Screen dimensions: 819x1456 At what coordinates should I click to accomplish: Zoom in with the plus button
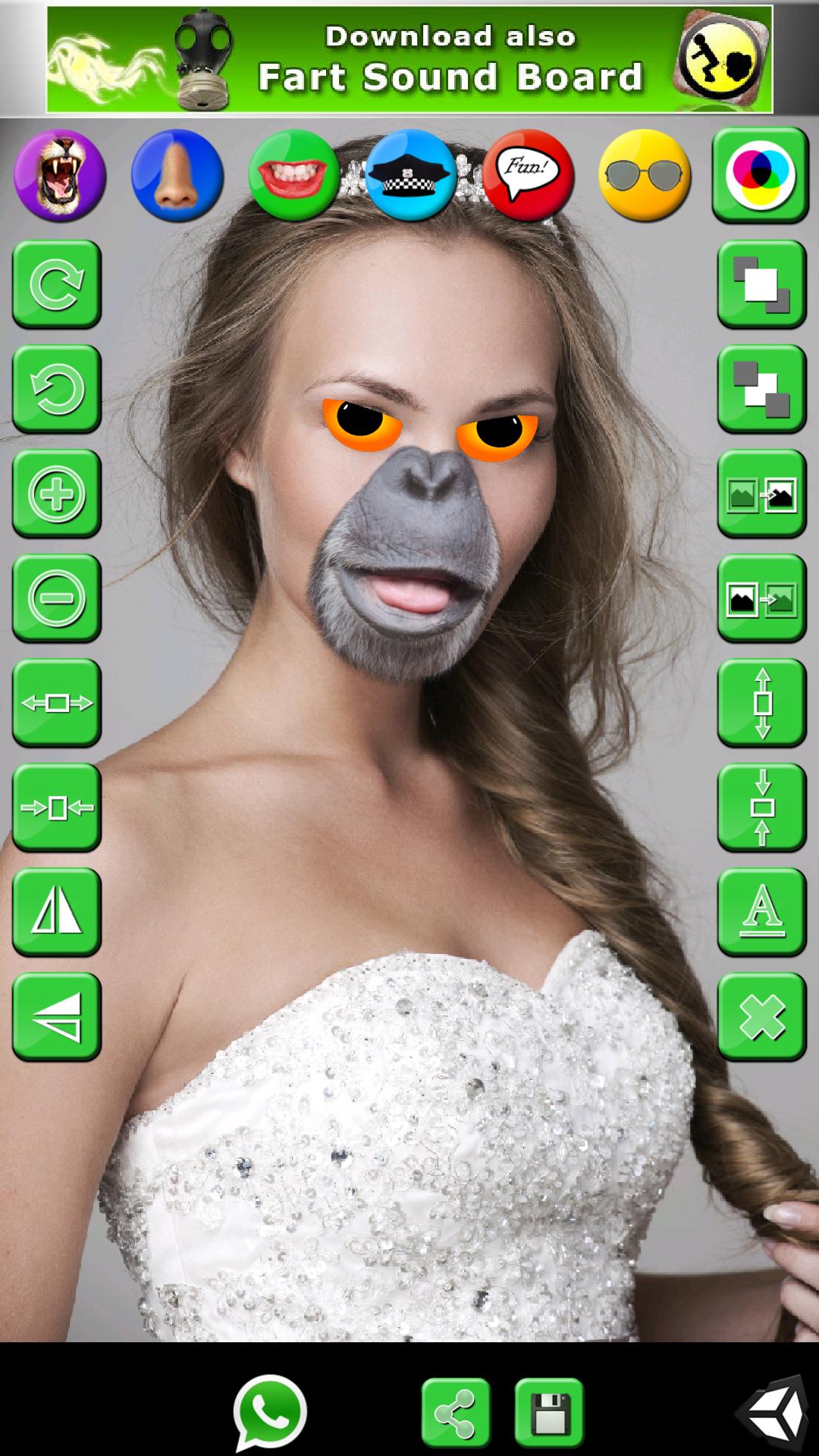(x=56, y=493)
